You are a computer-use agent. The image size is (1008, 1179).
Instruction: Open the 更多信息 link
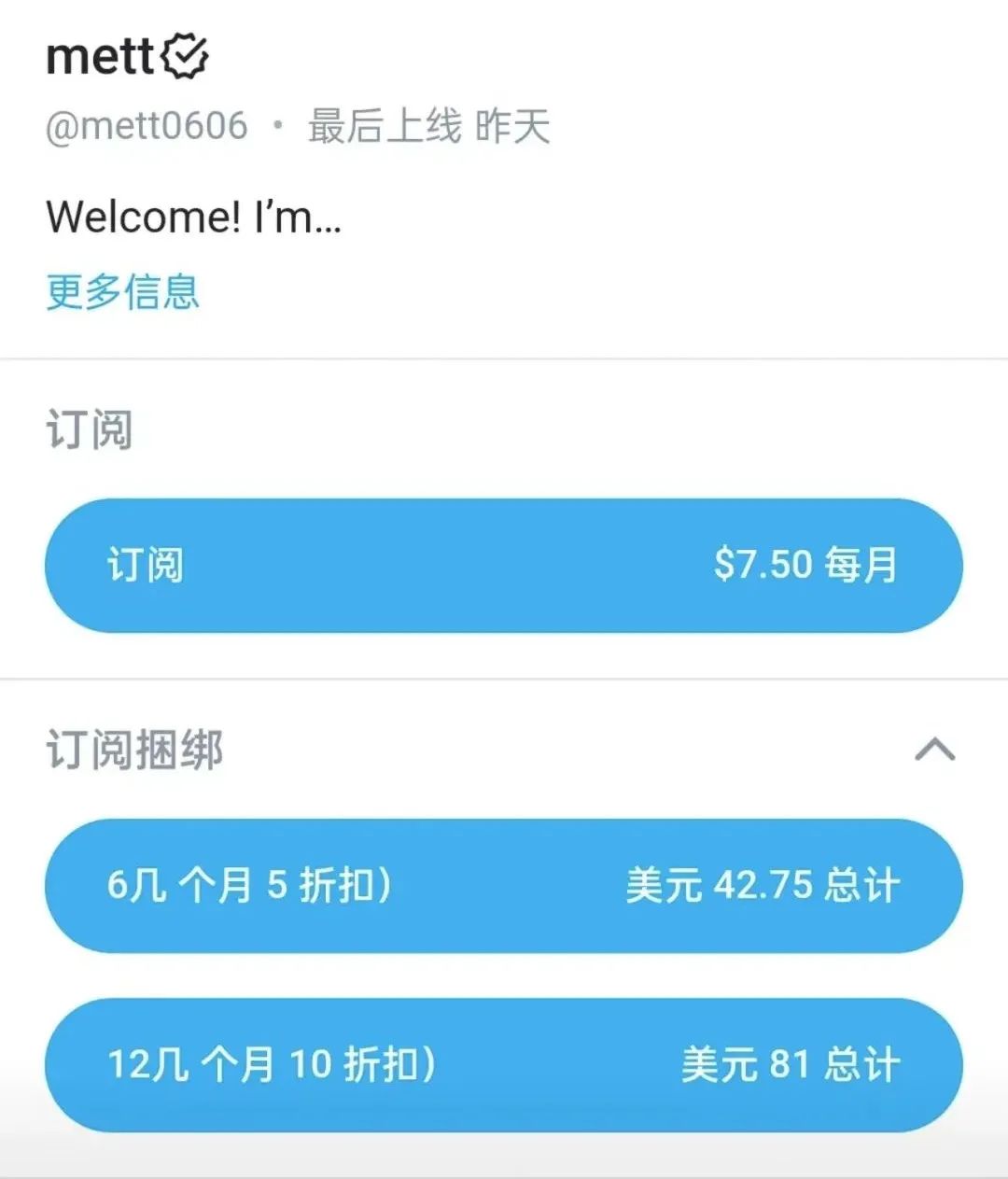pos(122,291)
